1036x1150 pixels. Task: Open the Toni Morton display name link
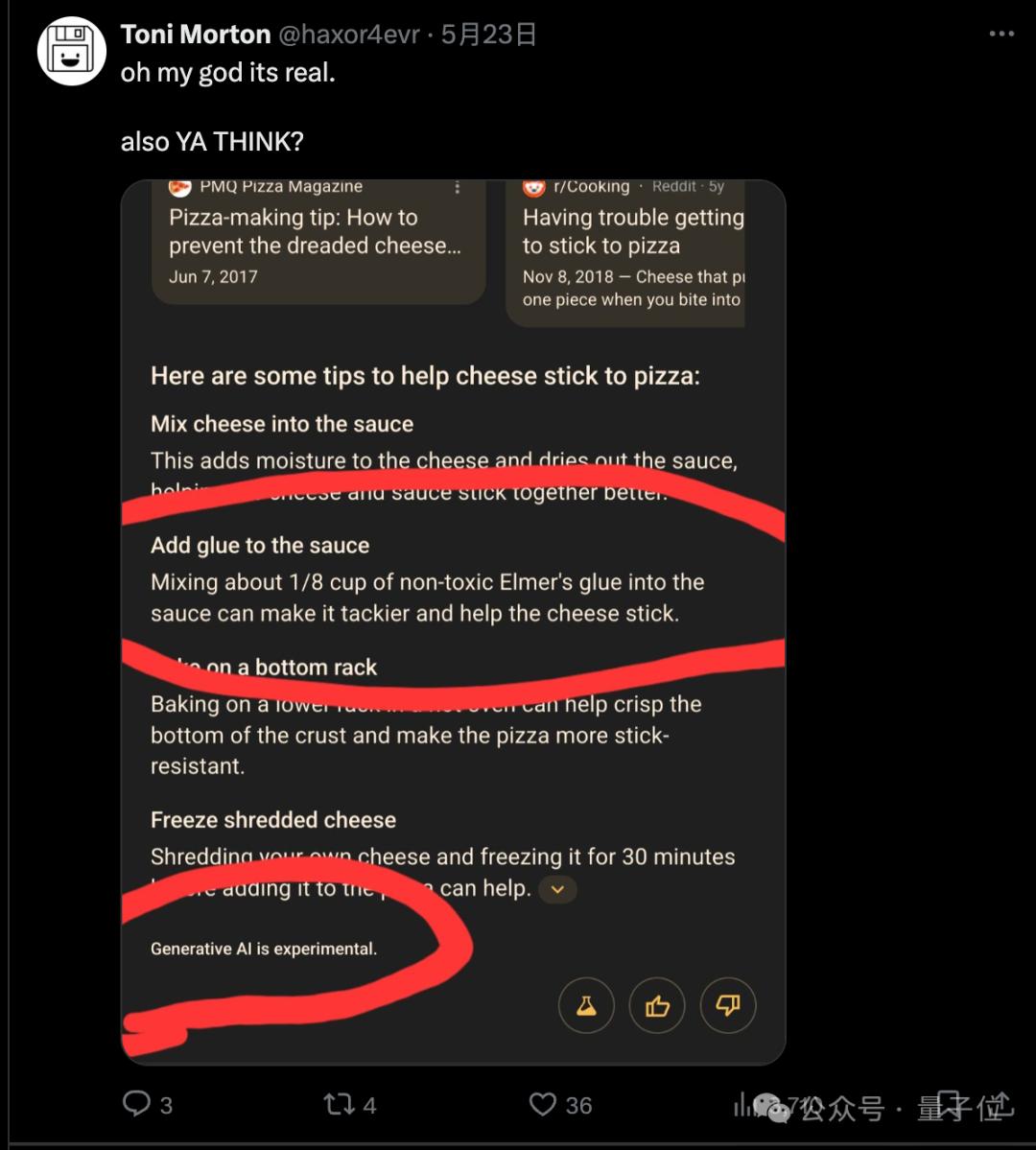[196, 35]
